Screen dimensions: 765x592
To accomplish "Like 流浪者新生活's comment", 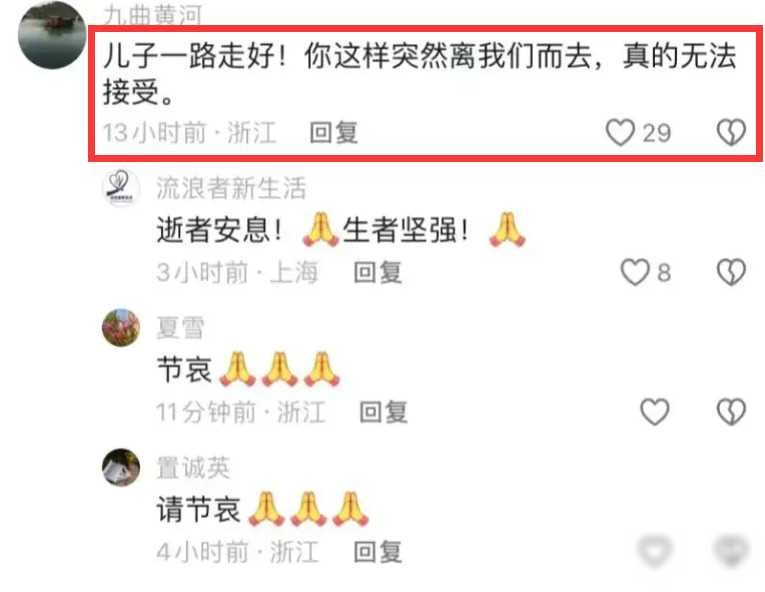I will pyautogui.click(x=635, y=271).
